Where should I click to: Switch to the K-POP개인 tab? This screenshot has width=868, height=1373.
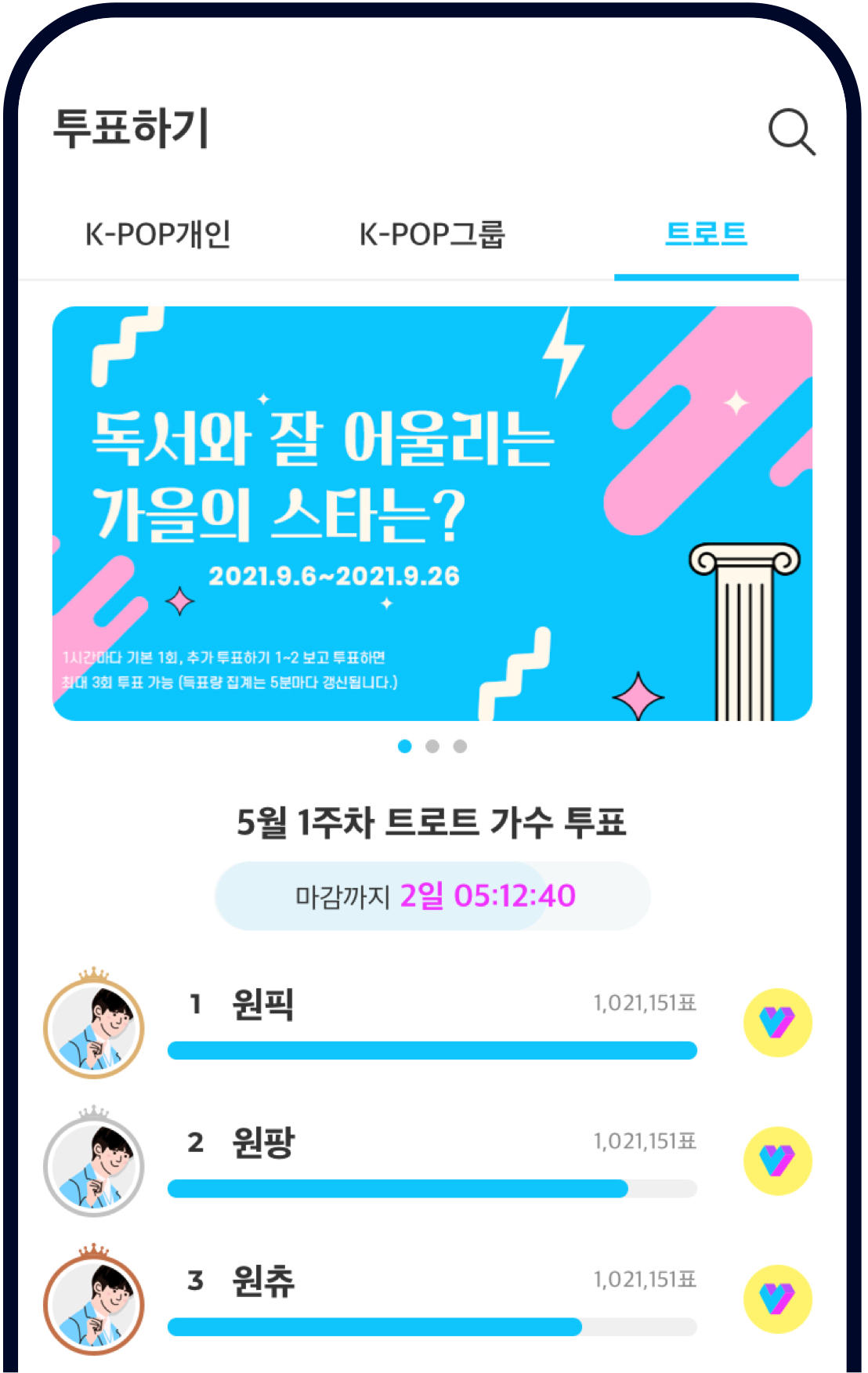pyautogui.click(x=157, y=234)
